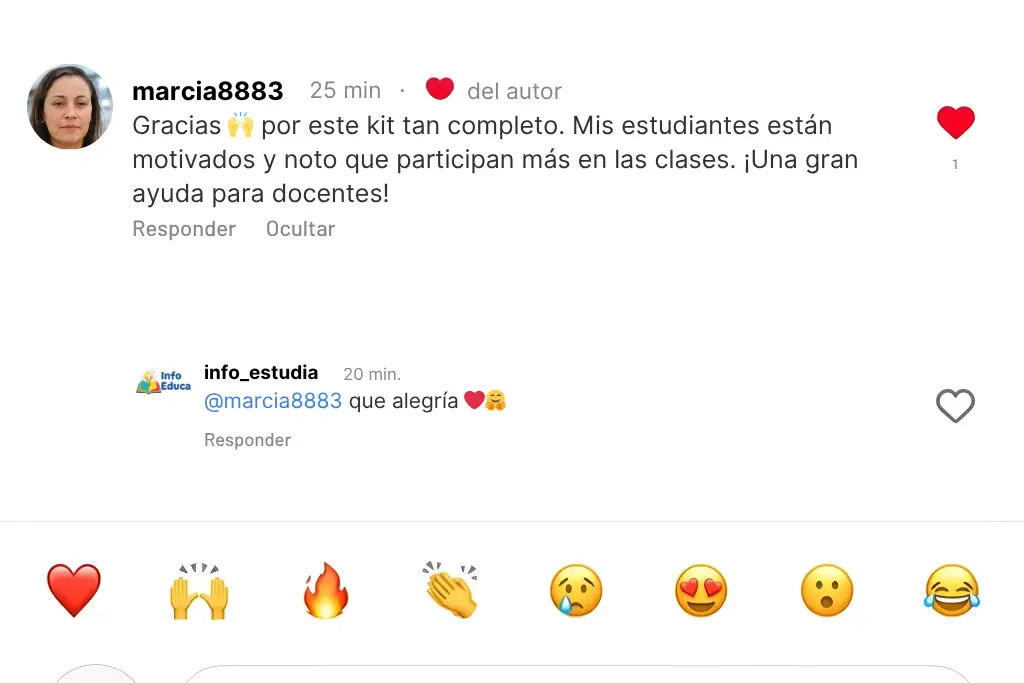Insert the red heart emoji reaction
1024x683 pixels.
point(74,590)
